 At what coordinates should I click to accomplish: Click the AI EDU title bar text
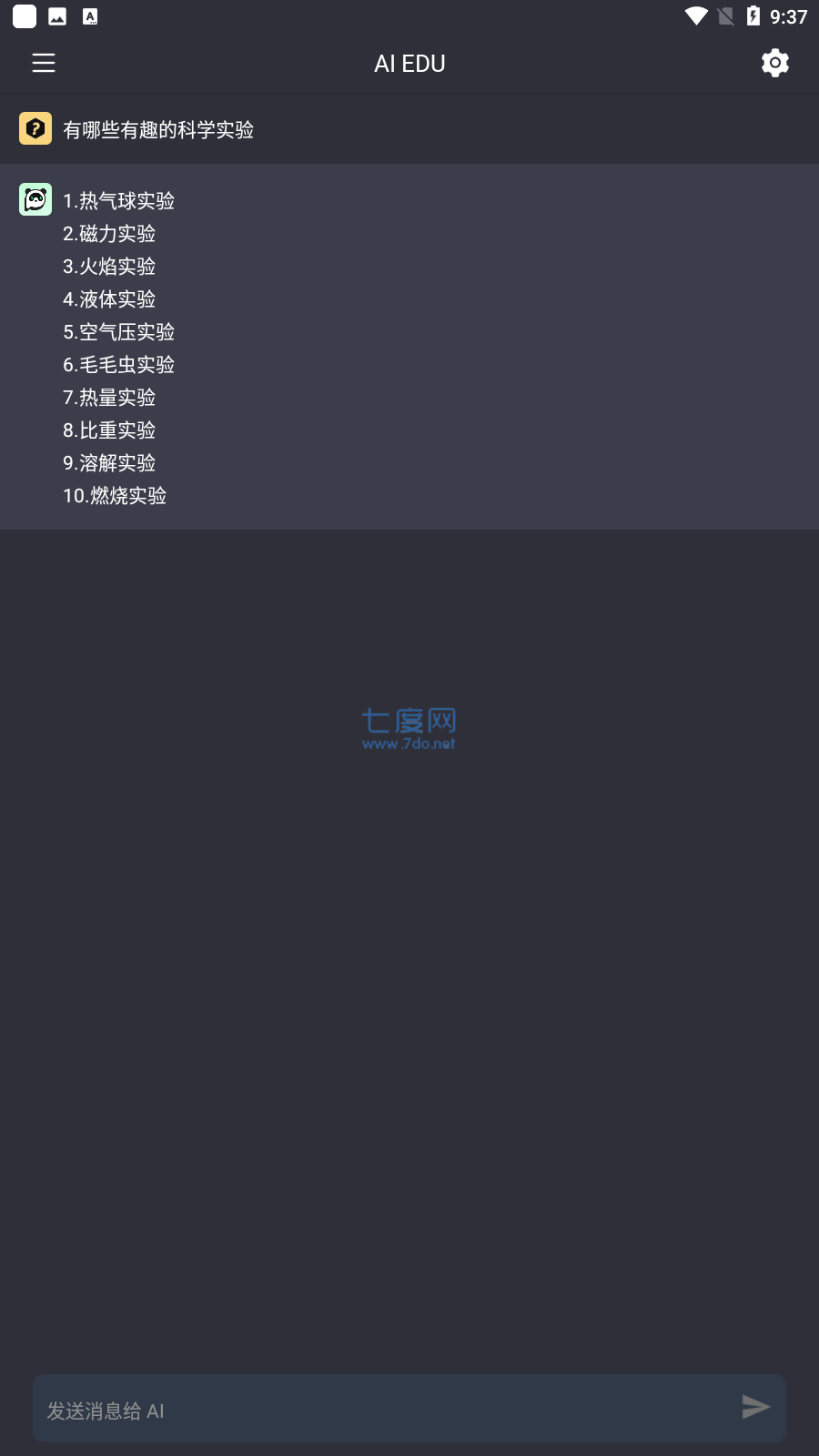pyautogui.click(x=409, y=63)
